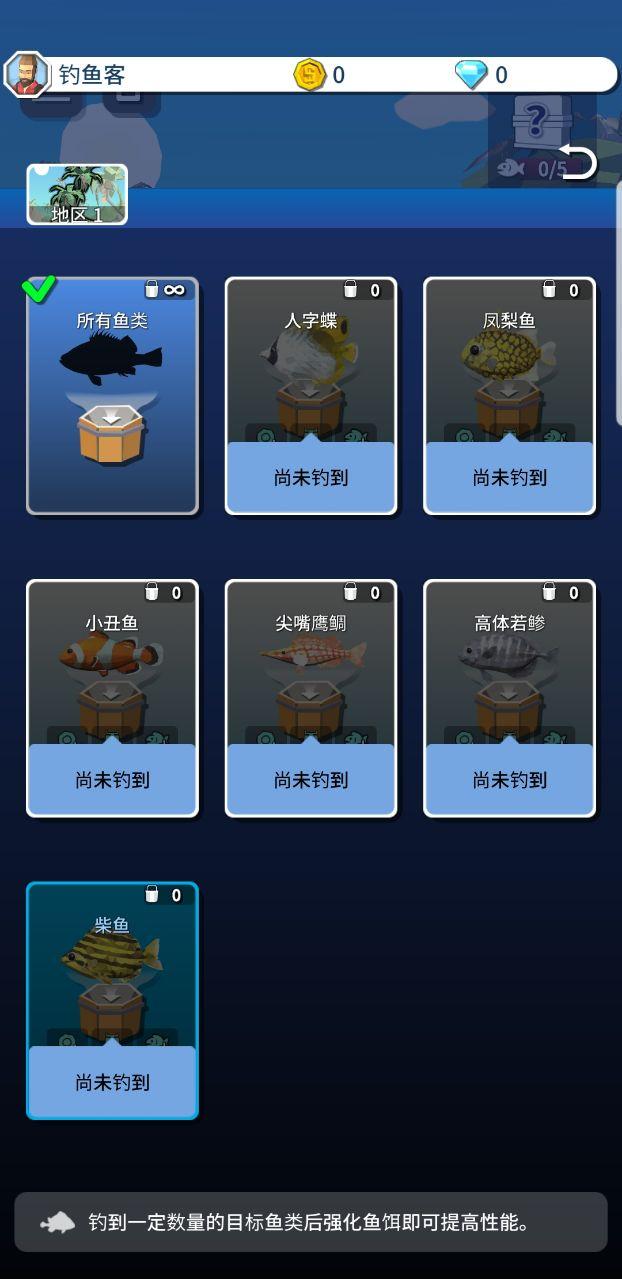Choose the 高体若鲹 fish card
The height and width of the screenshot is (1279, 622).
tap(509, 698)
